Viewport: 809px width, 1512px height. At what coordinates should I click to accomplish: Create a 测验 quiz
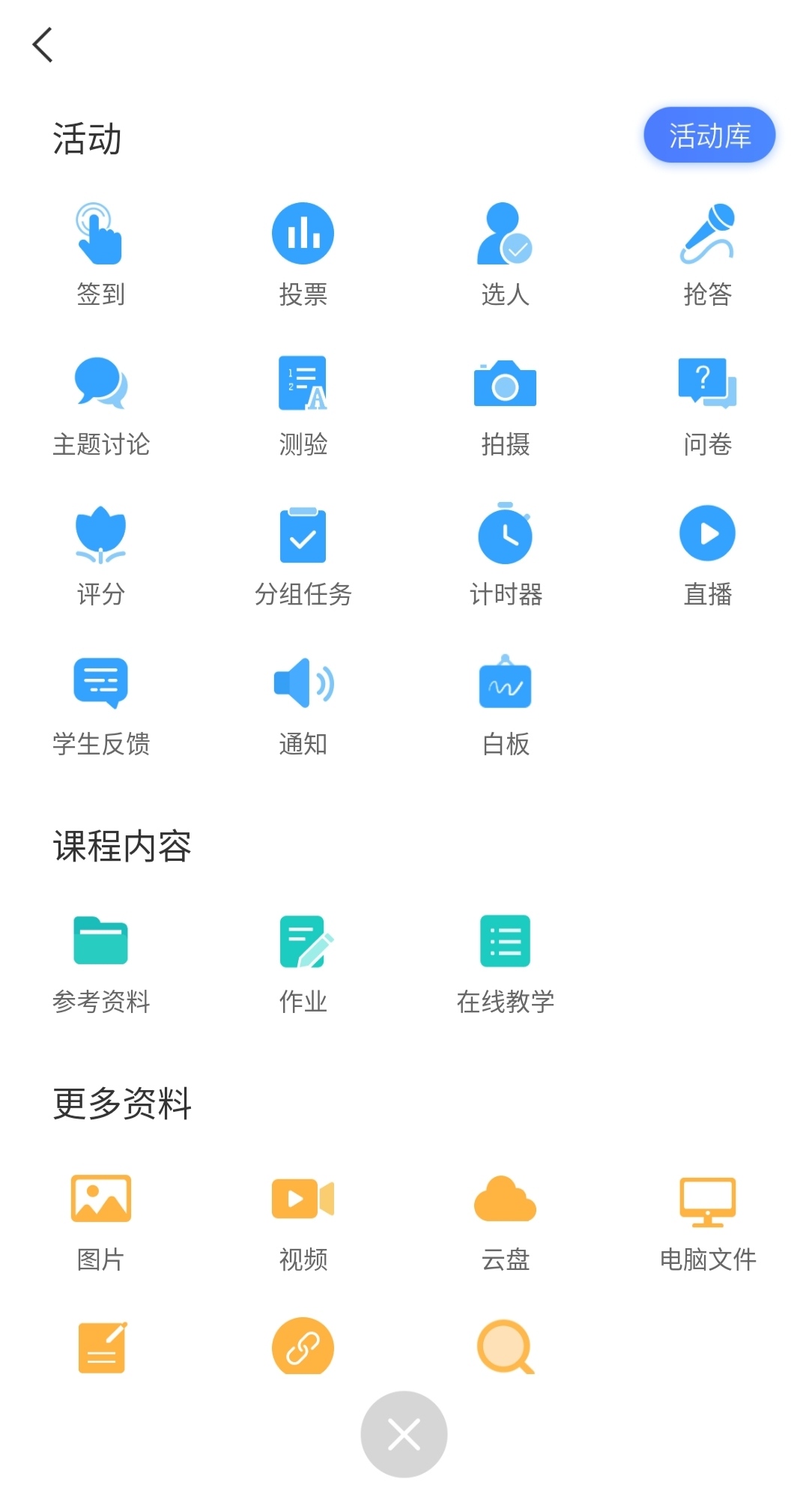303,405
